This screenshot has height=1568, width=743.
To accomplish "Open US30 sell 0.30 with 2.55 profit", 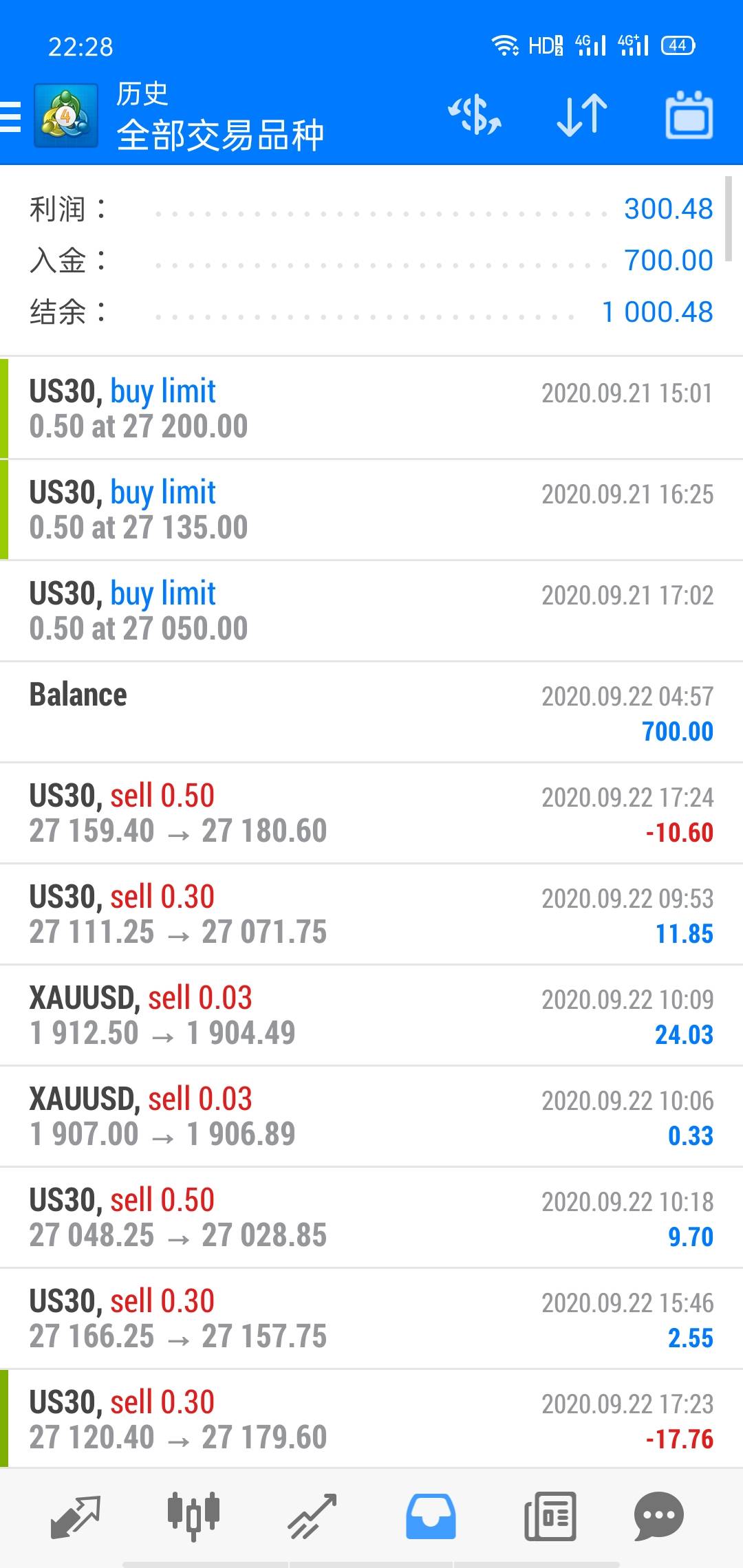I will click(x=371, y=1318).
